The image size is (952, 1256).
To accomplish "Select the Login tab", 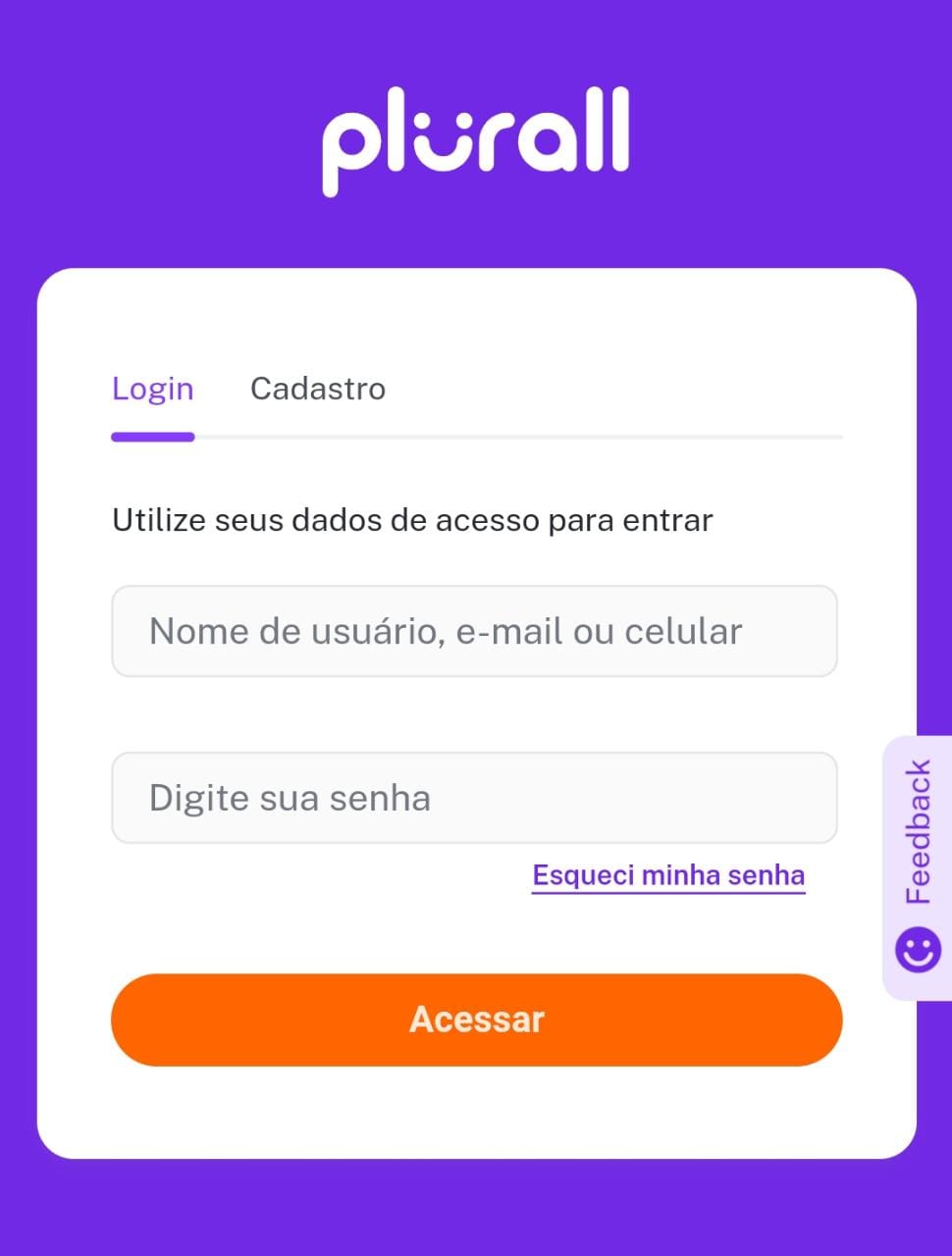I will pos(152,389).
